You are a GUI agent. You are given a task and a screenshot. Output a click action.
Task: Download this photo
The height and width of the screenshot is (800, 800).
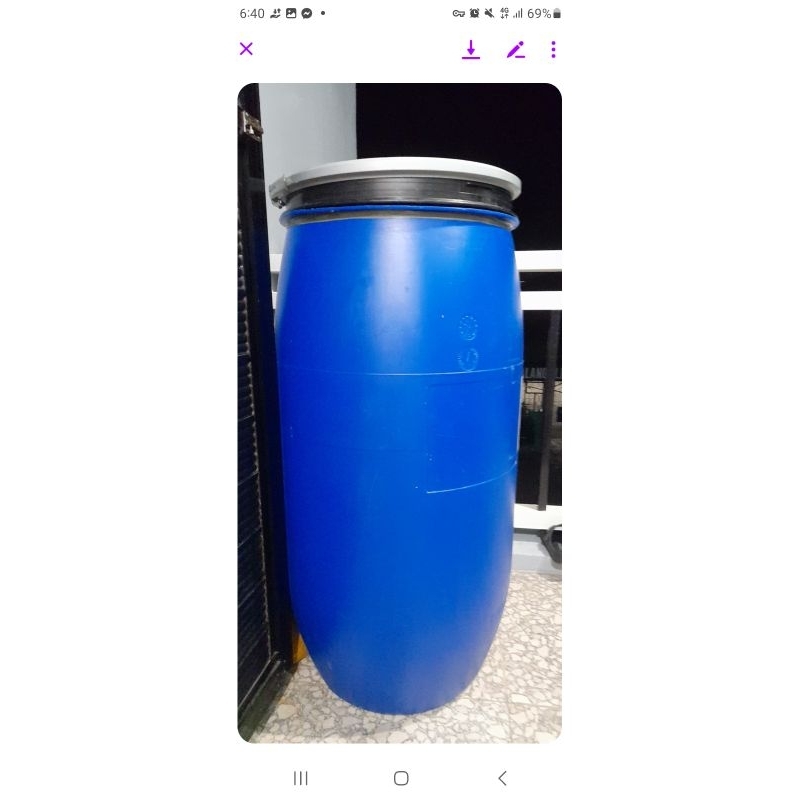click(x=471, y=49)
